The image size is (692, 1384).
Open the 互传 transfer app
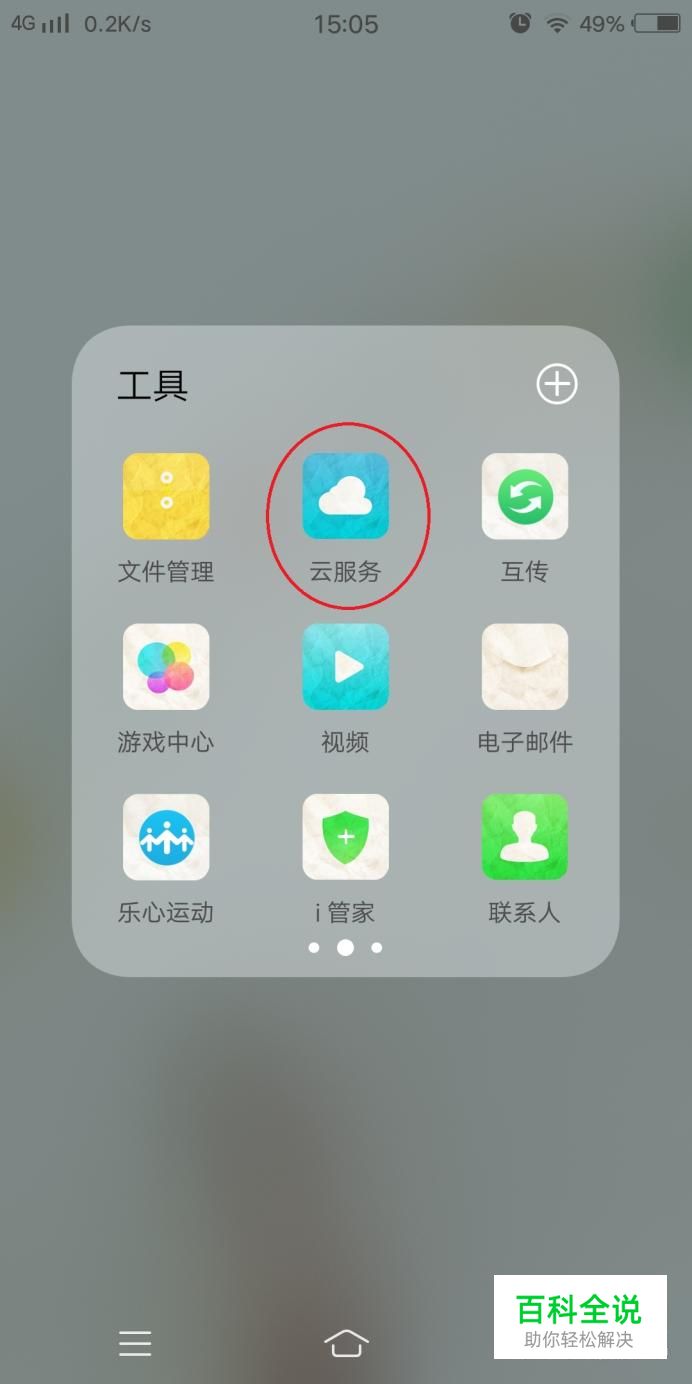(525, 496)
